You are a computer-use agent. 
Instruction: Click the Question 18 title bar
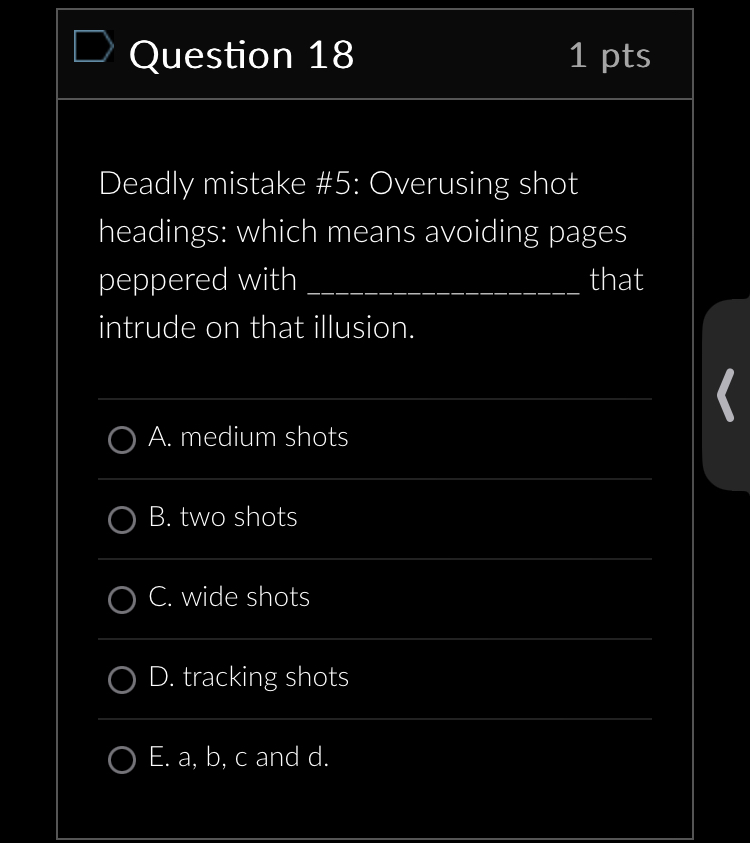[x=375, y=56]
